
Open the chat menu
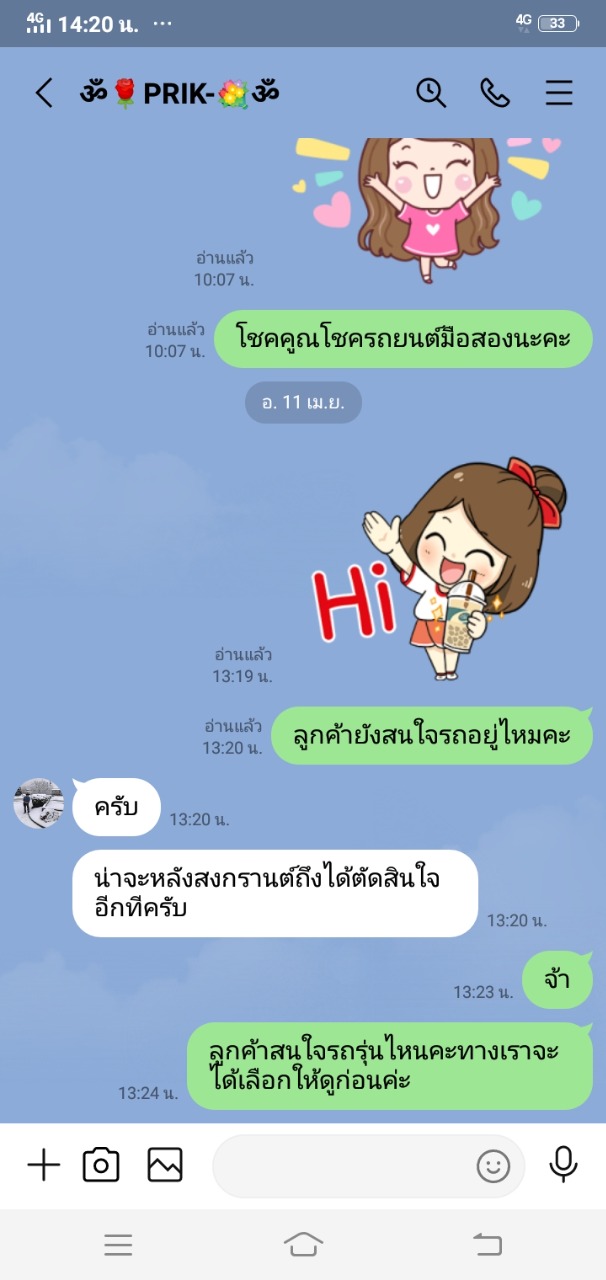559,93
